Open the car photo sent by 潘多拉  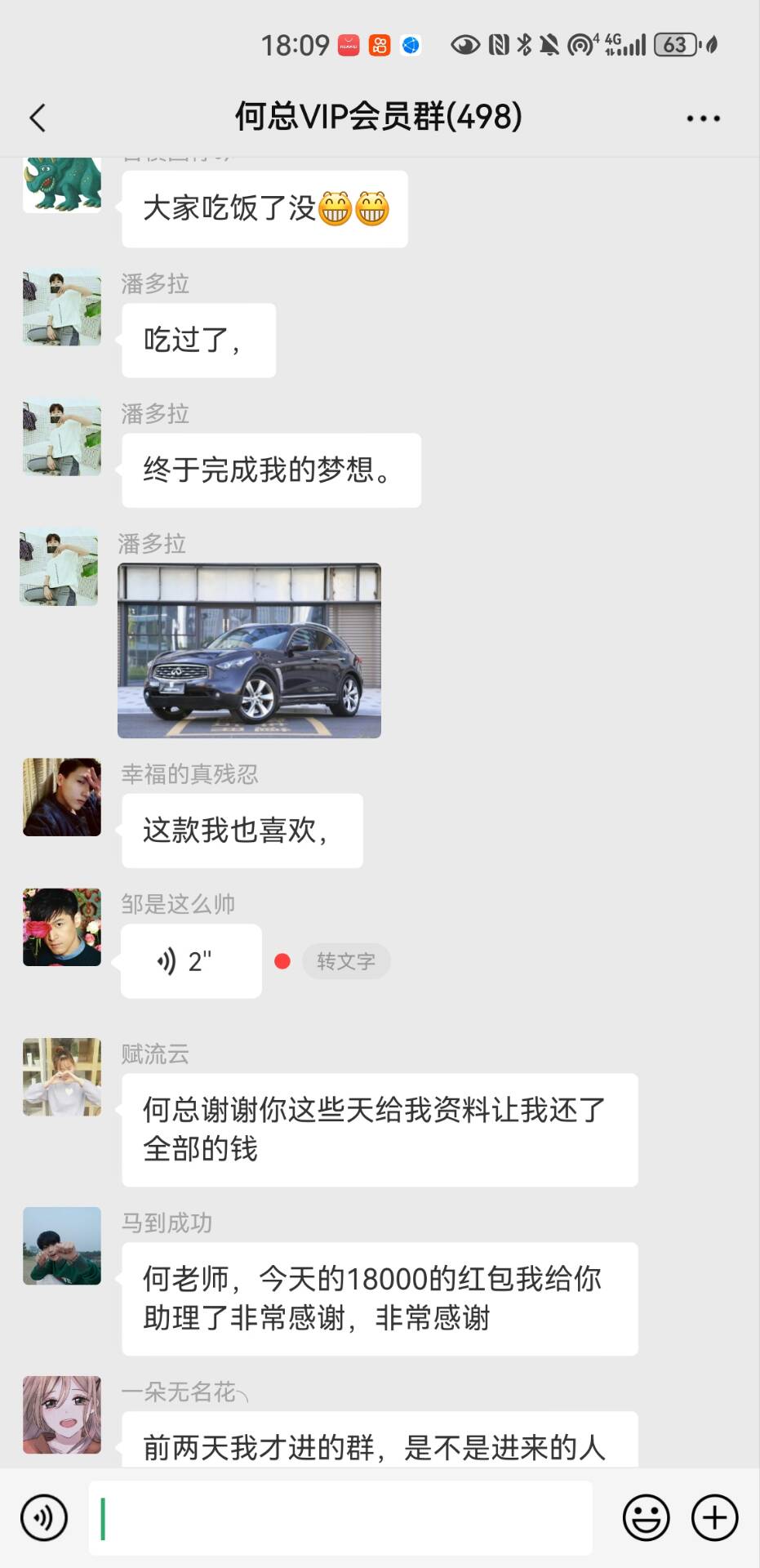249,651
